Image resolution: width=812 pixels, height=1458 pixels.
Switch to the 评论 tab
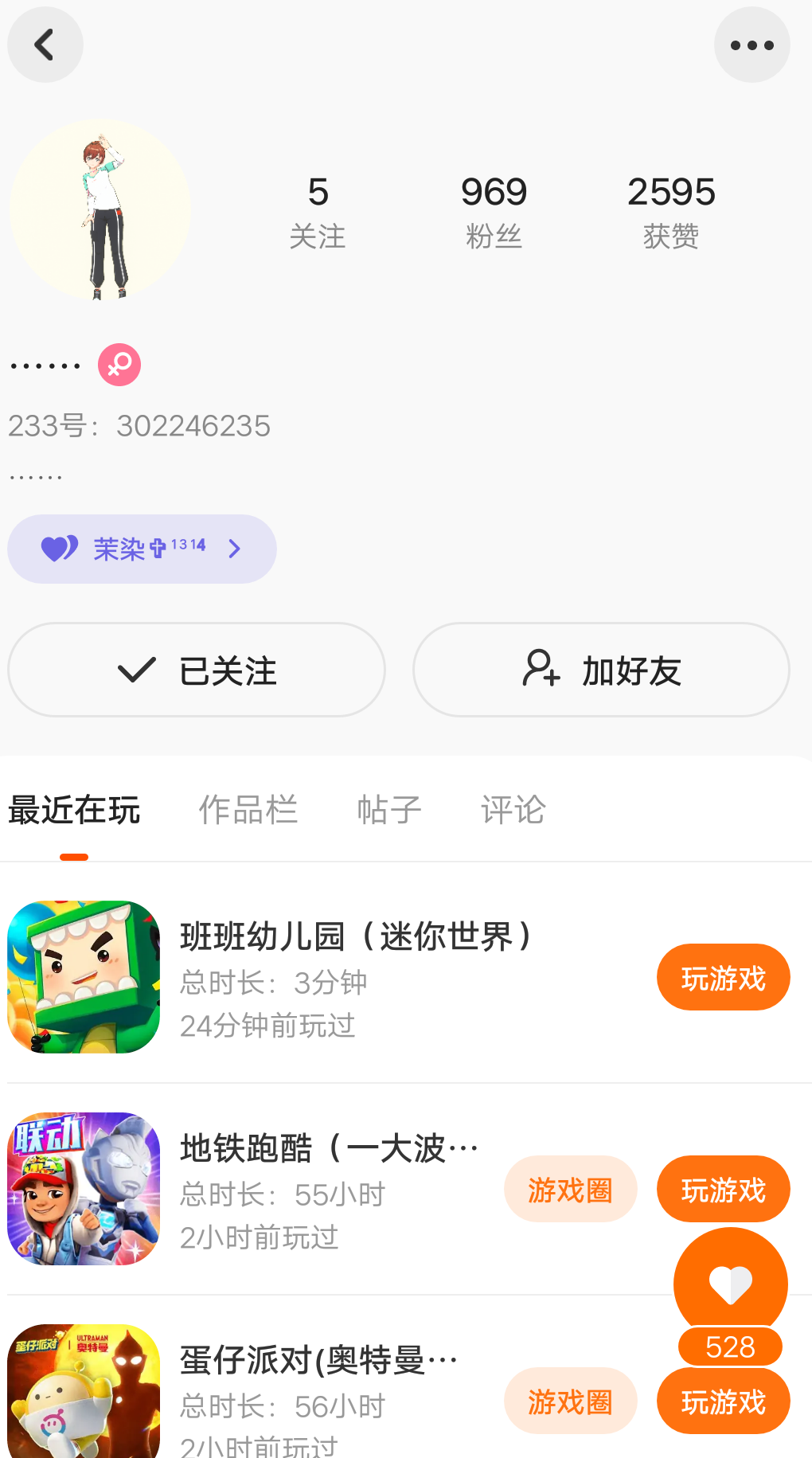513,810
